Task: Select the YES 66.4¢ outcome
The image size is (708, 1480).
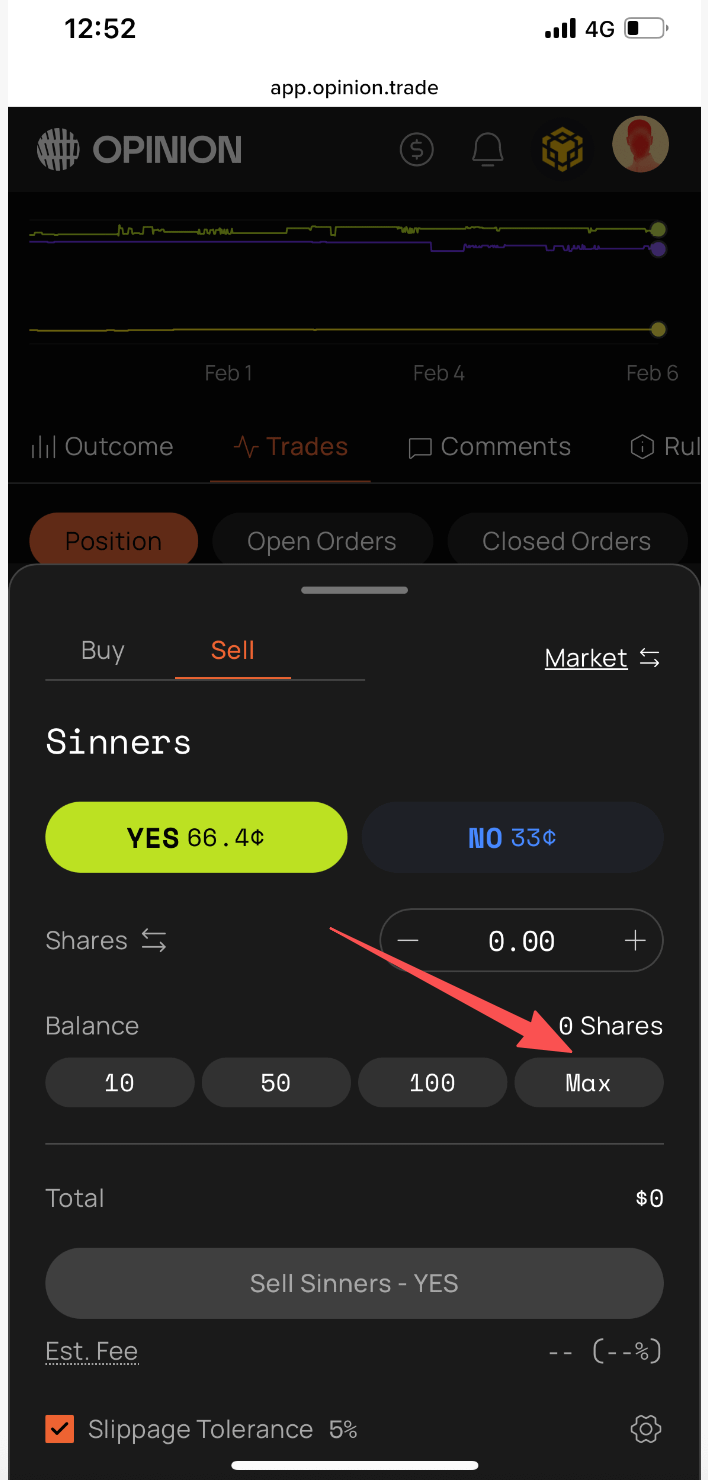Action: (x=196, y=837)
